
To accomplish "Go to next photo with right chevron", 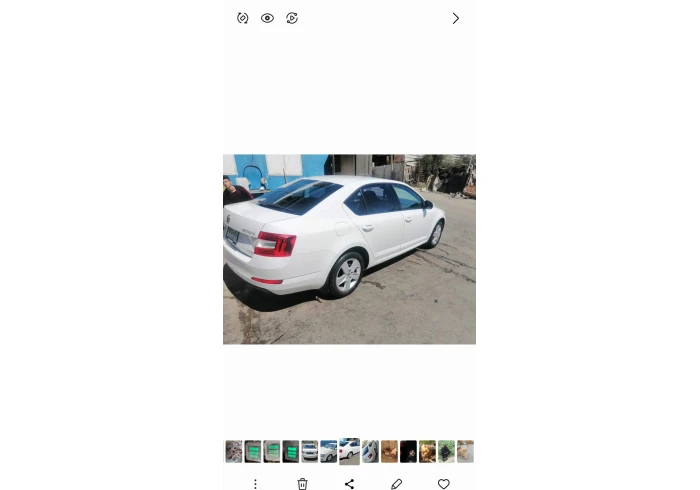I will [456, 18].
